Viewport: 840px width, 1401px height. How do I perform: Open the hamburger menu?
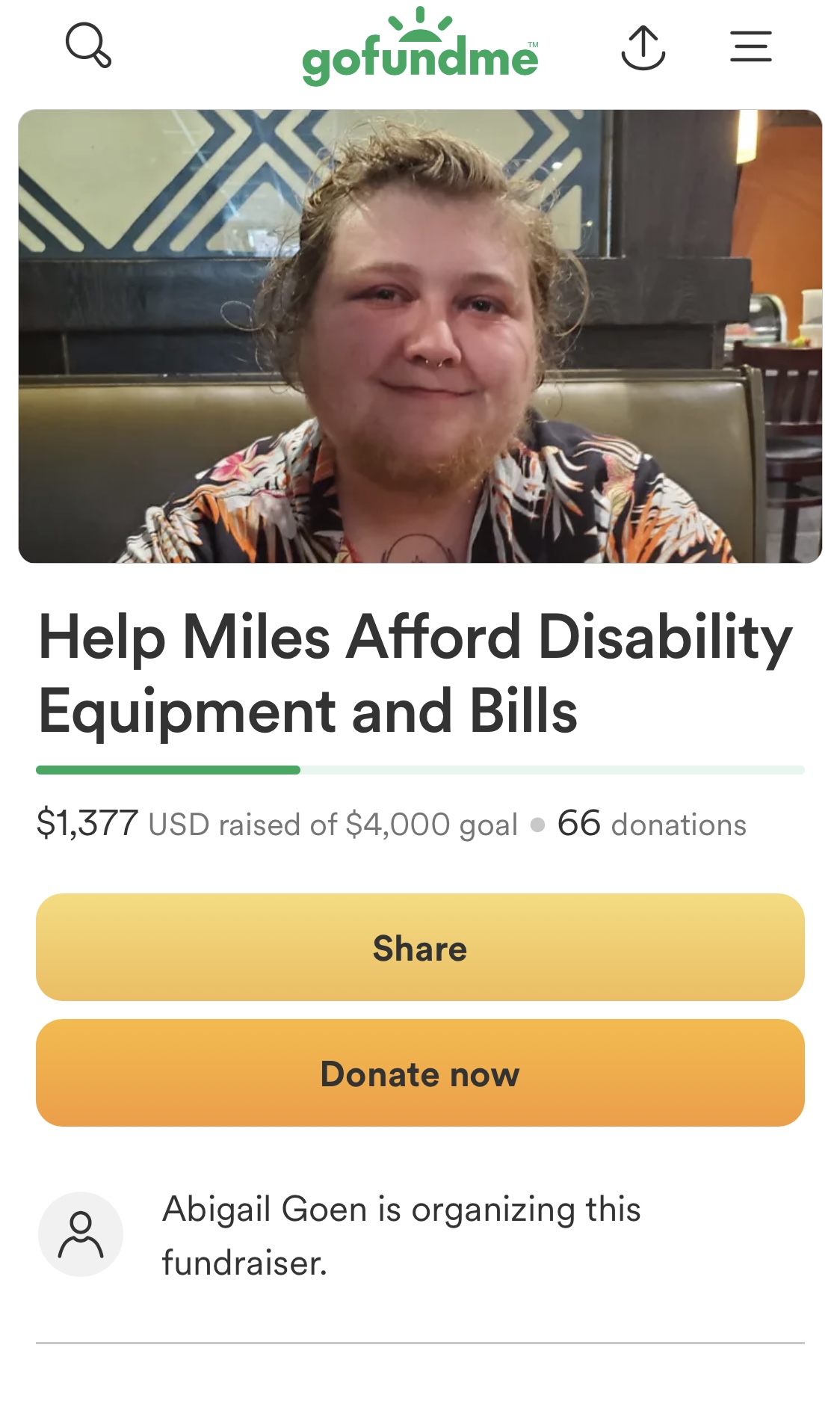point(750,46)
